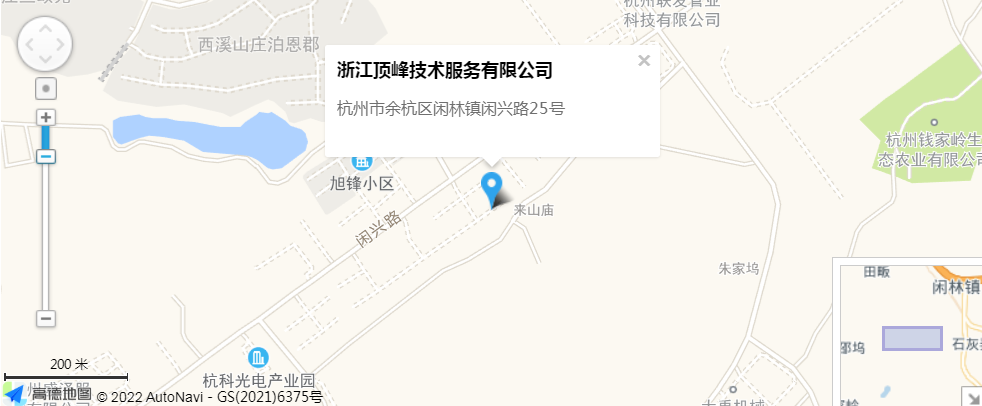Close the 浙江顶峰技术服务有限公司 info popup

tap(644, 61)
